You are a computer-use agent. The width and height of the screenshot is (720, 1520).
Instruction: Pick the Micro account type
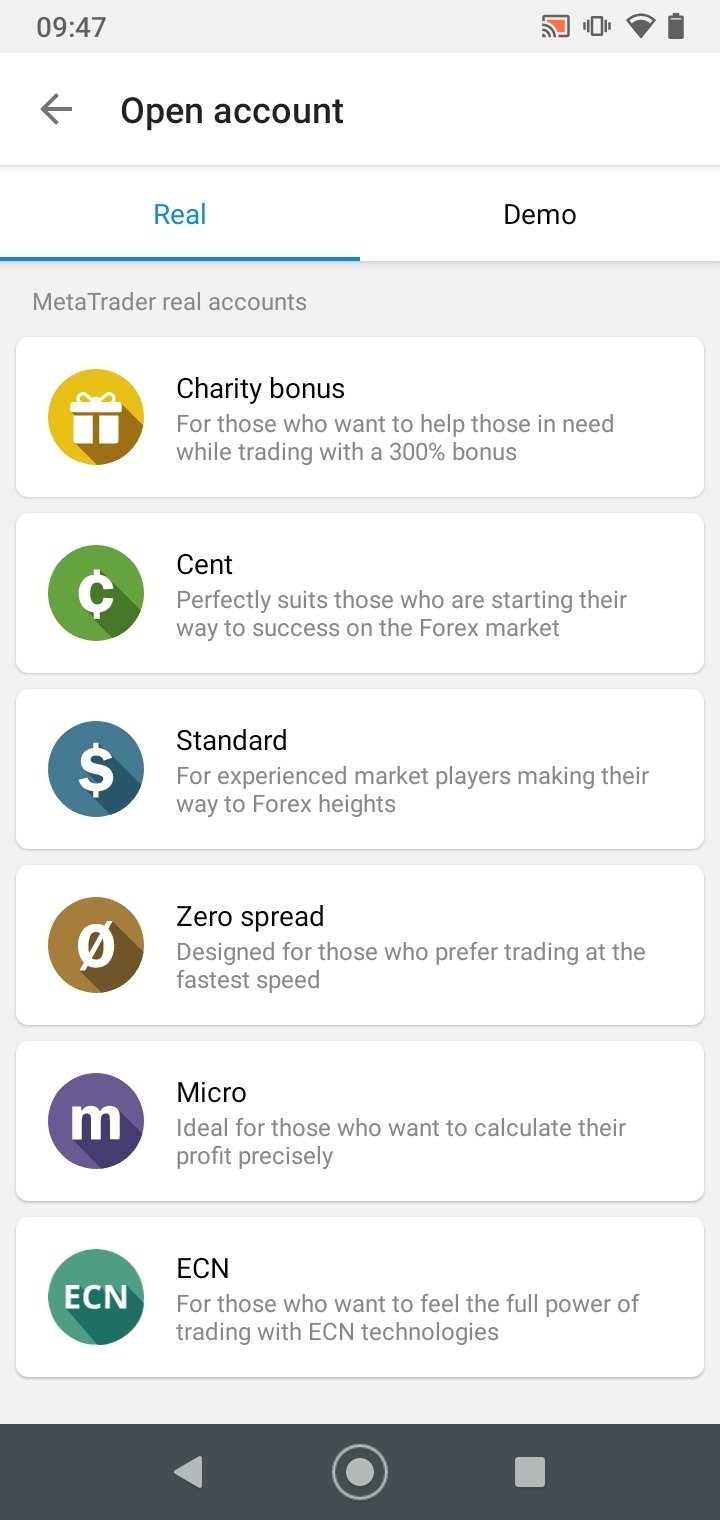360,1121
